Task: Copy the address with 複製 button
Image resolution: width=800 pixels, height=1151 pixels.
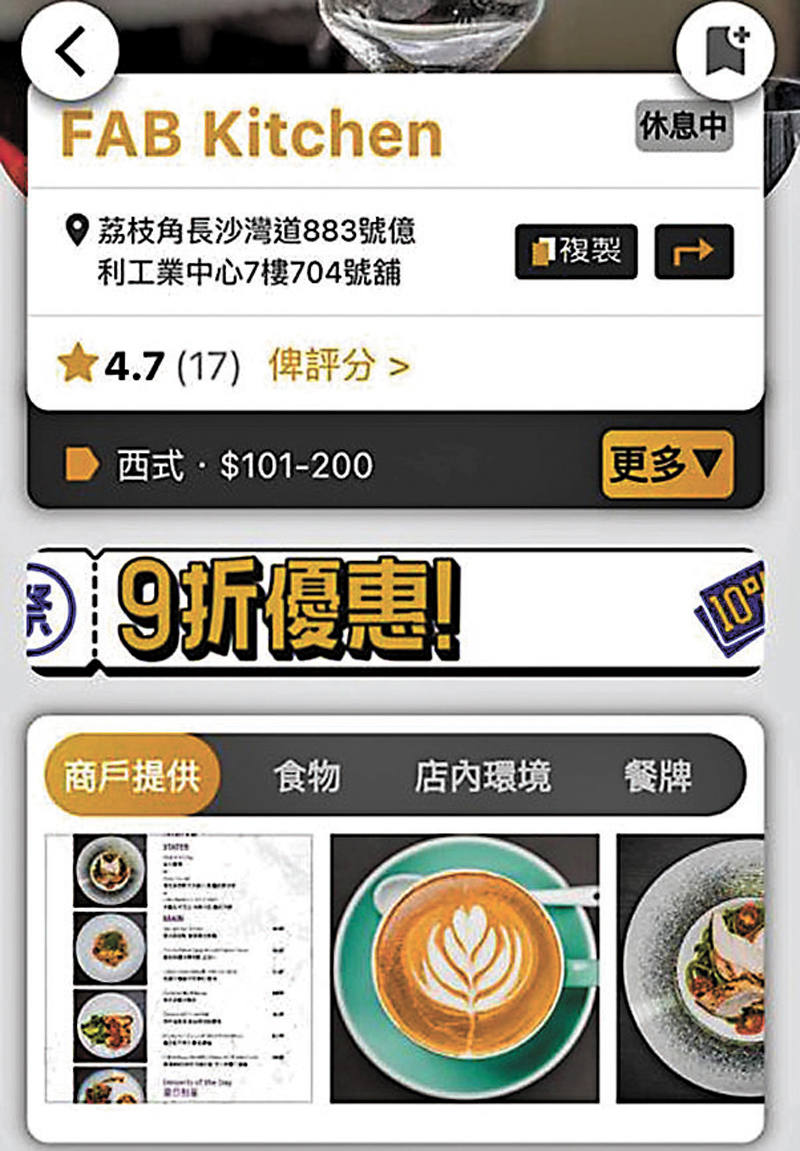Action: (576, 251)
